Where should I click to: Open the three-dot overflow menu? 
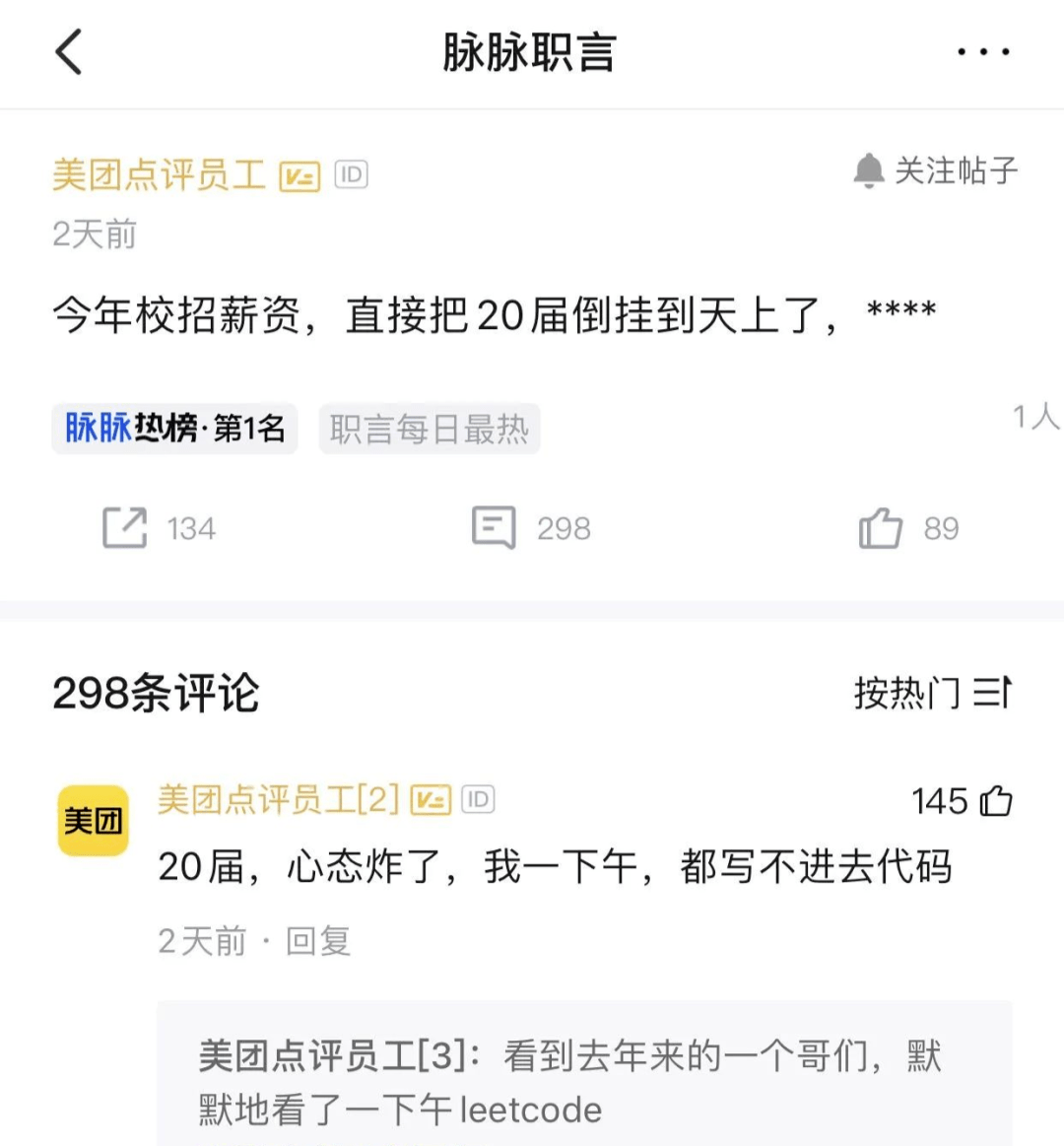[983, 52]
